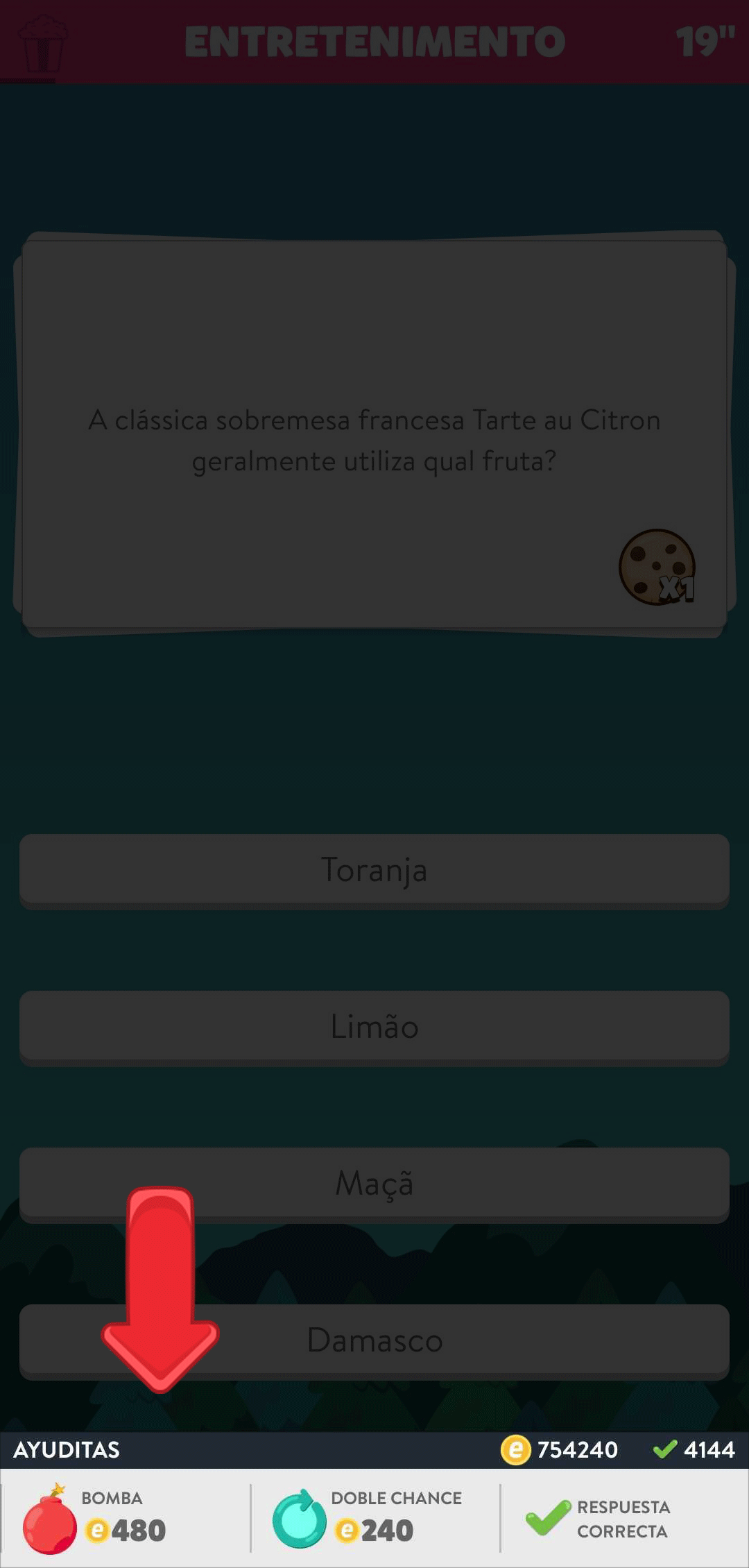Select the answer Toranja

coord(374,870)
